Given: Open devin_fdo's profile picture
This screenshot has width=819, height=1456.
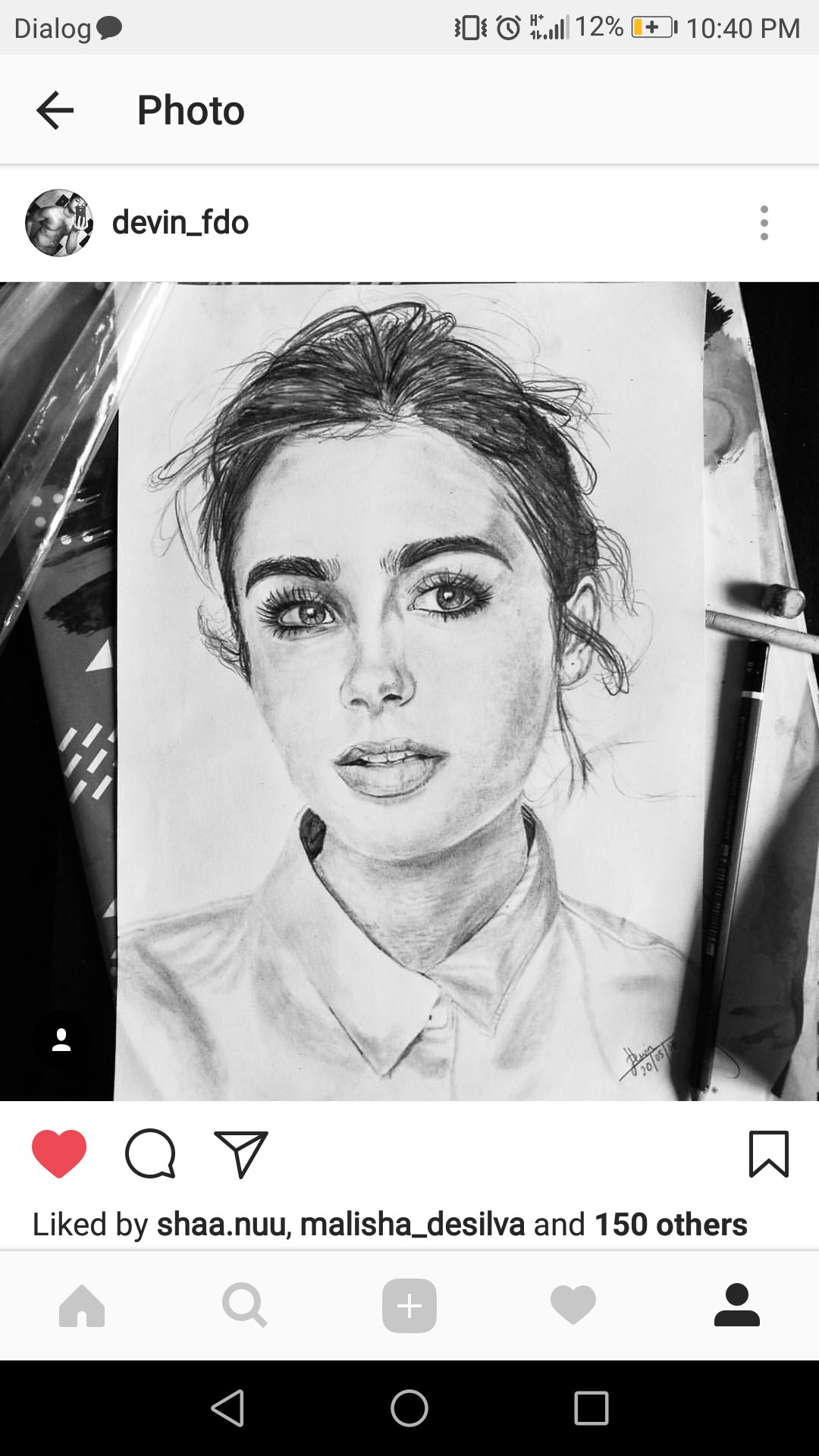Looking at the screenshot, I should click(59, 223).
